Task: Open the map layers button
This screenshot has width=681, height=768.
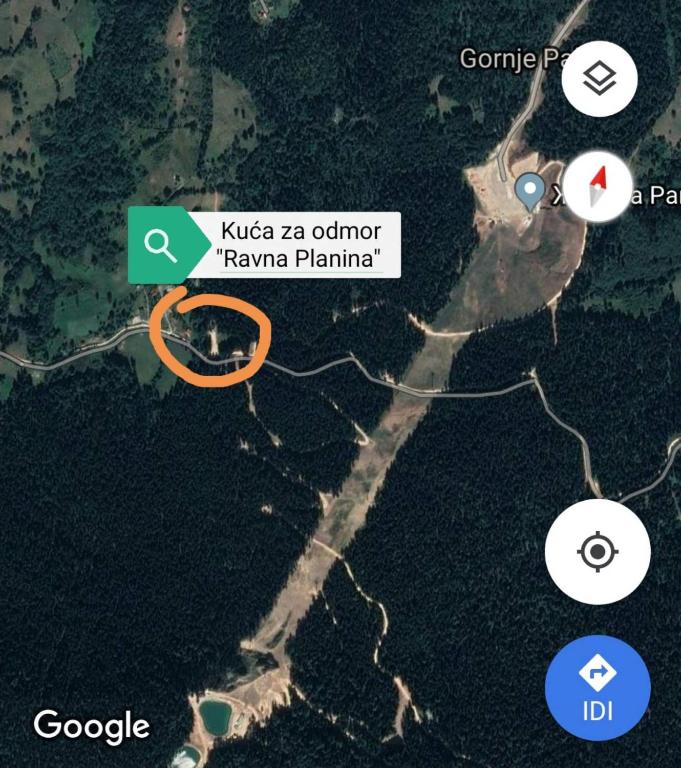Action: click(599, 79)
